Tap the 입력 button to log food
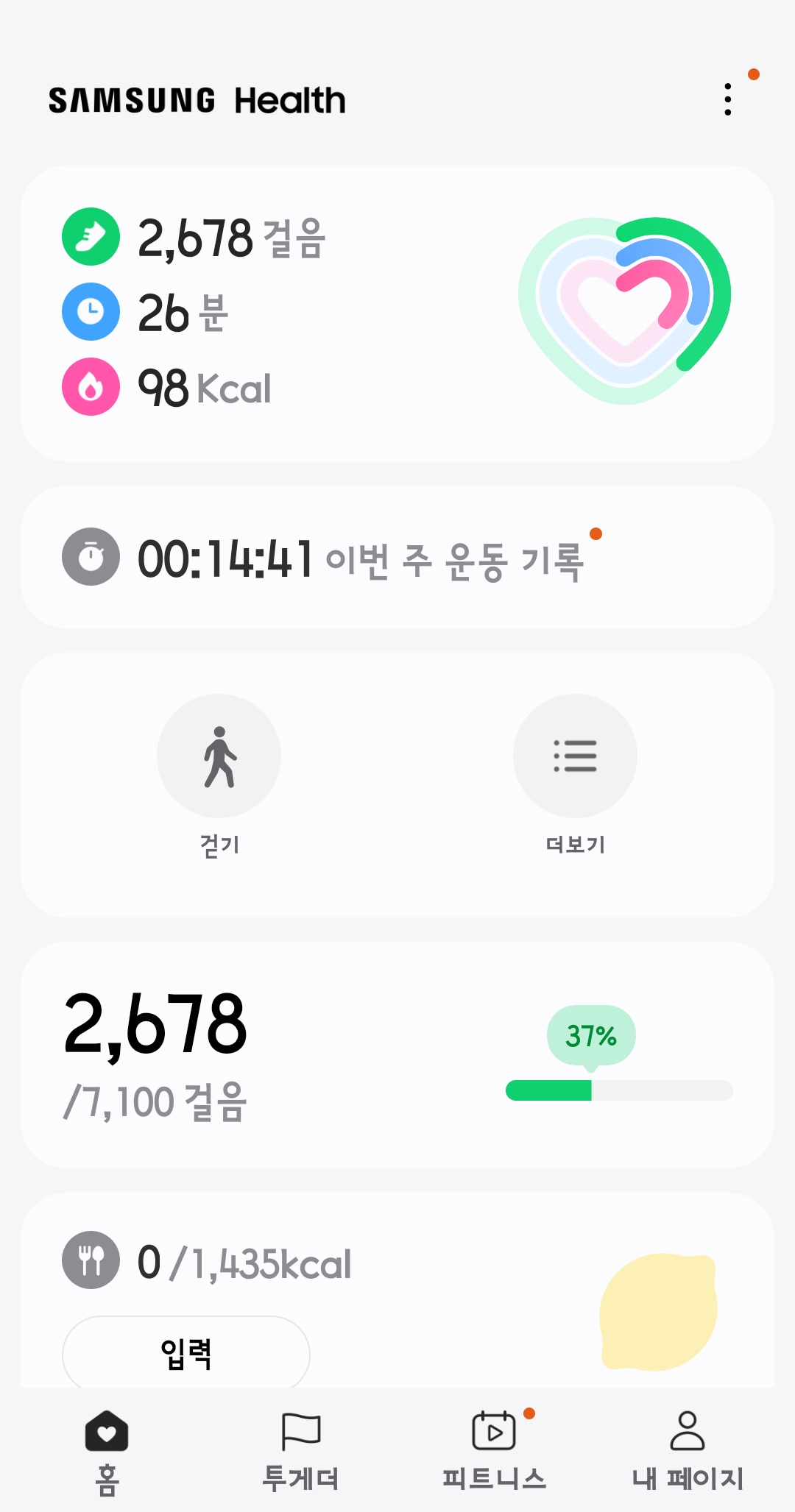The image size is (795, 1512). pos(185,1352)
